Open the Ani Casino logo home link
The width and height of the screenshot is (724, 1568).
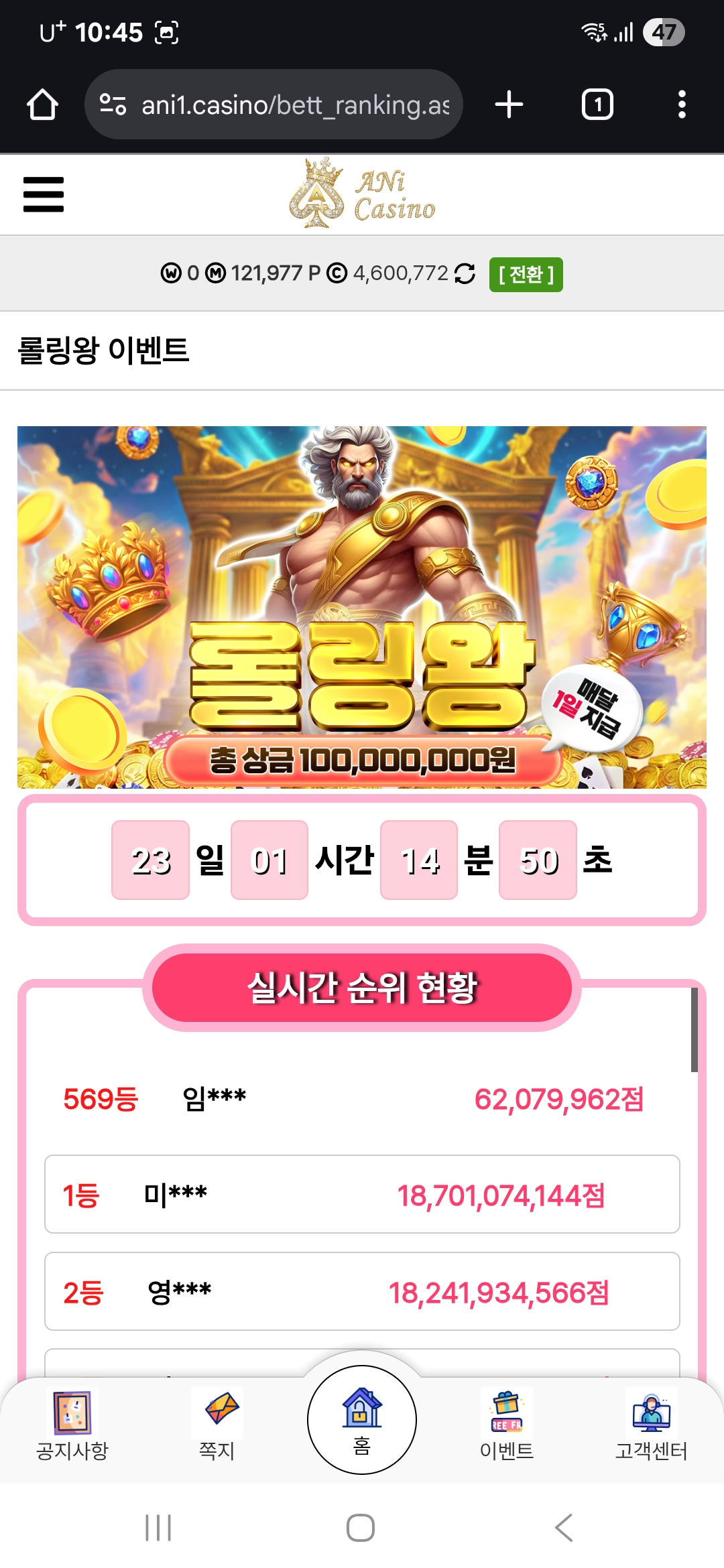coord(362,194)
